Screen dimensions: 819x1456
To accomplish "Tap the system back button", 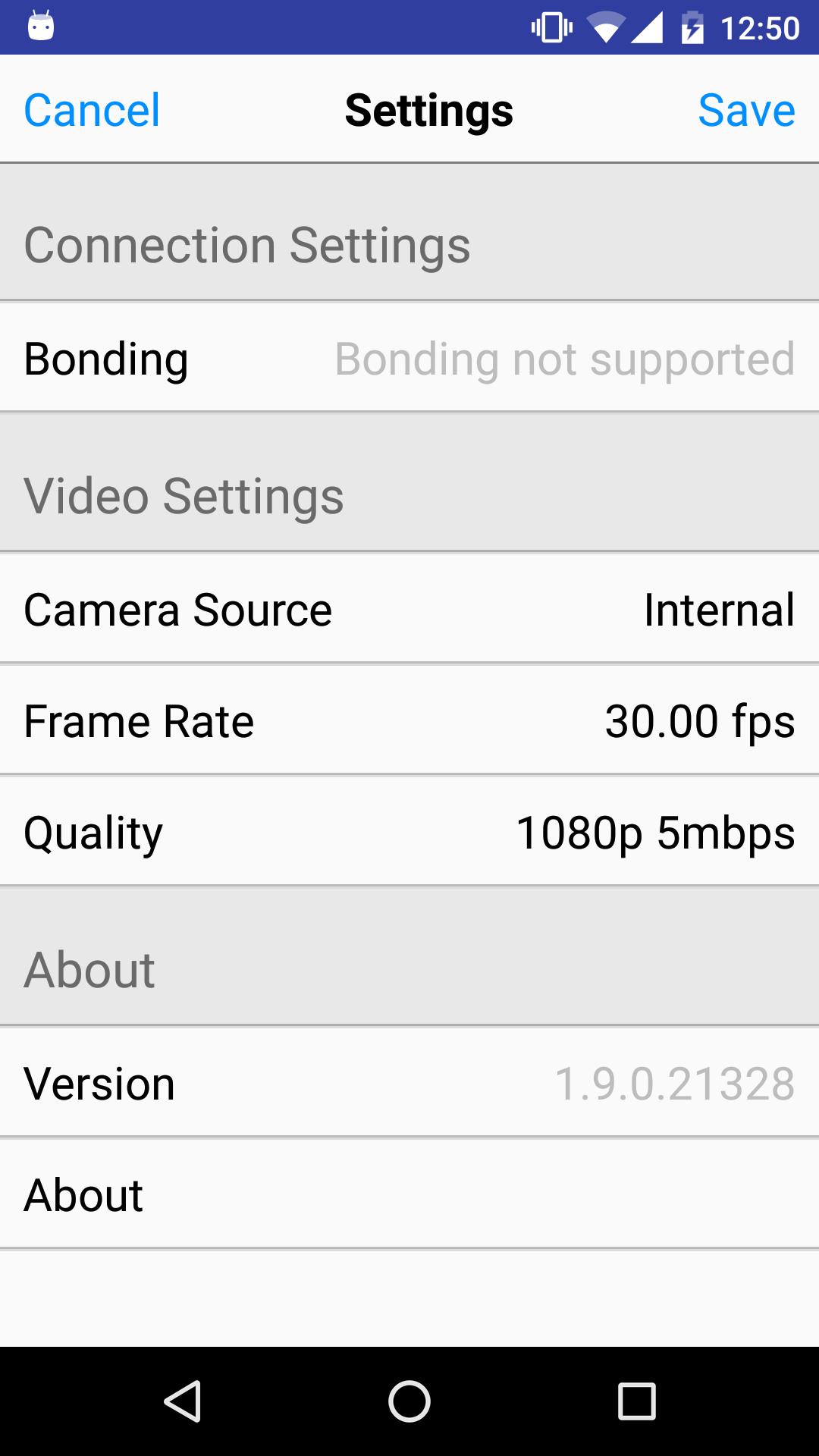I will [x=182, y=1401].
